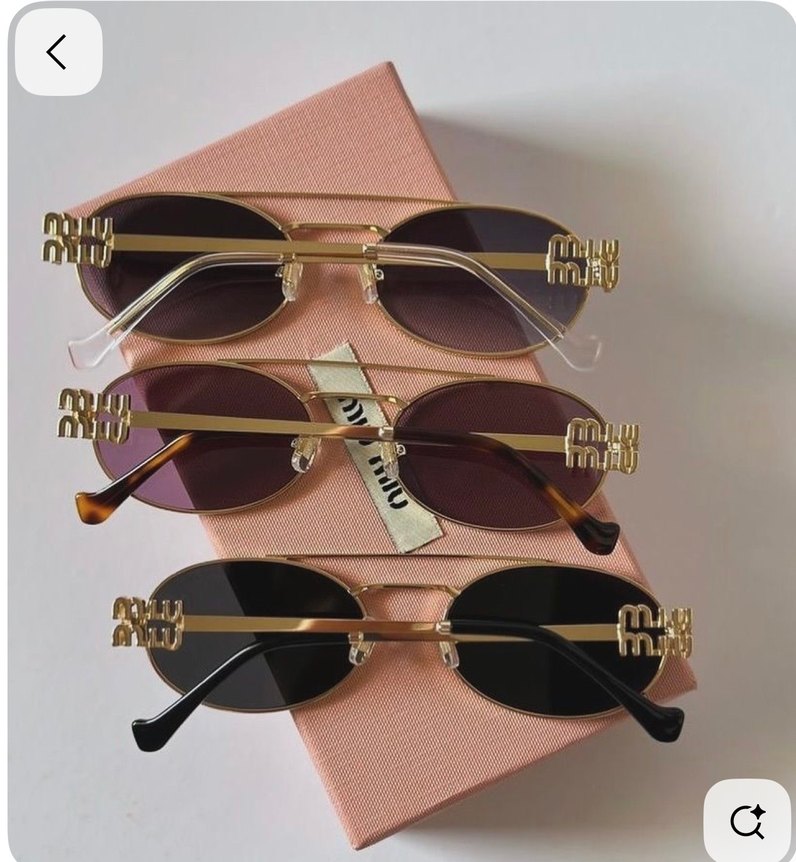Start visual search with the lens icon
796x862 pixels.
click(x=746, y=821)
